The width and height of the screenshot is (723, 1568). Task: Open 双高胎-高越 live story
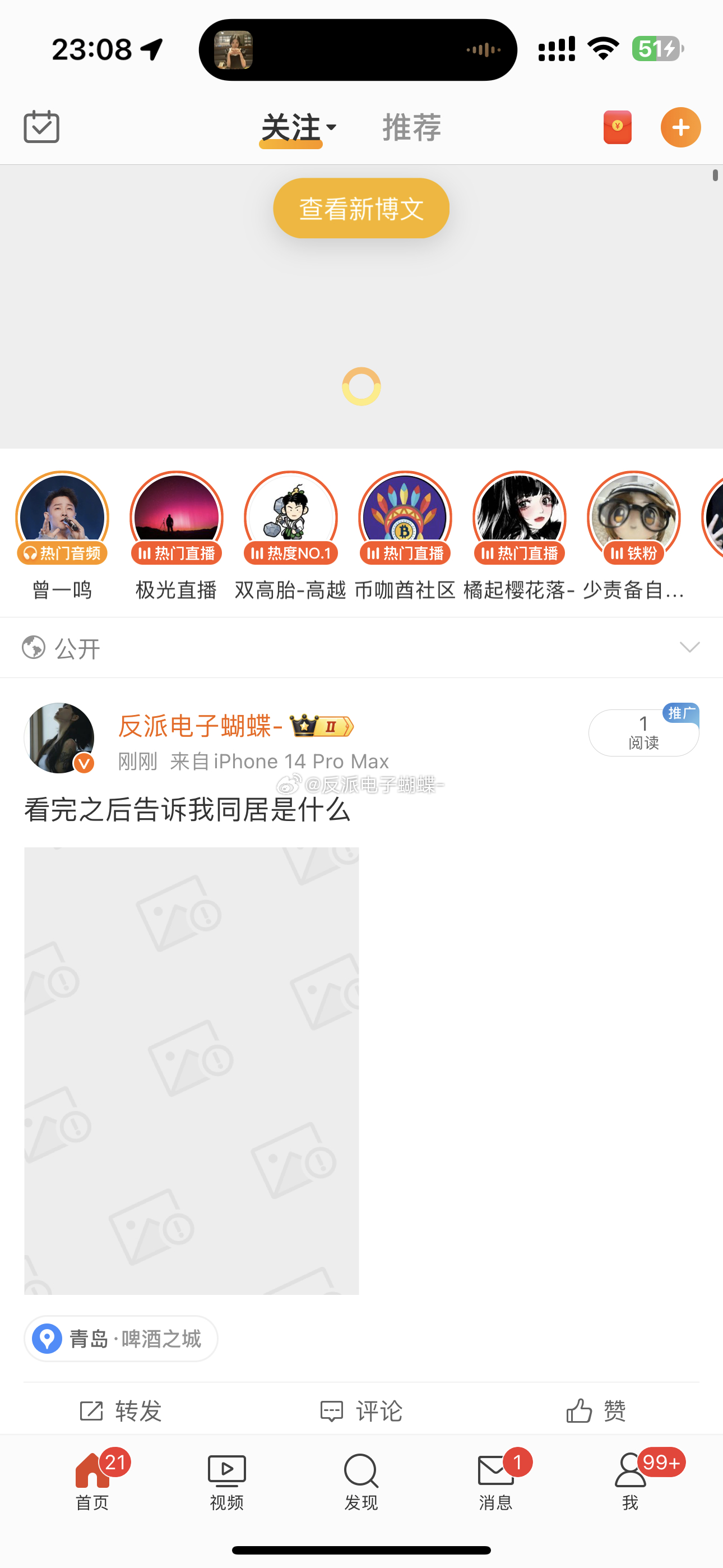(x=290, y=518)
